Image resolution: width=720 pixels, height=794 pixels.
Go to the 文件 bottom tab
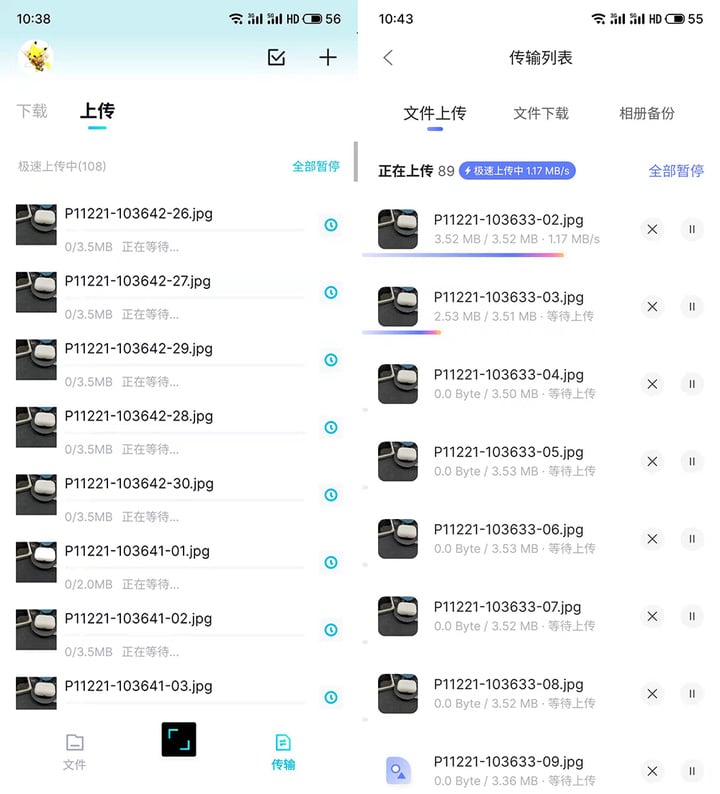(74, 751)
